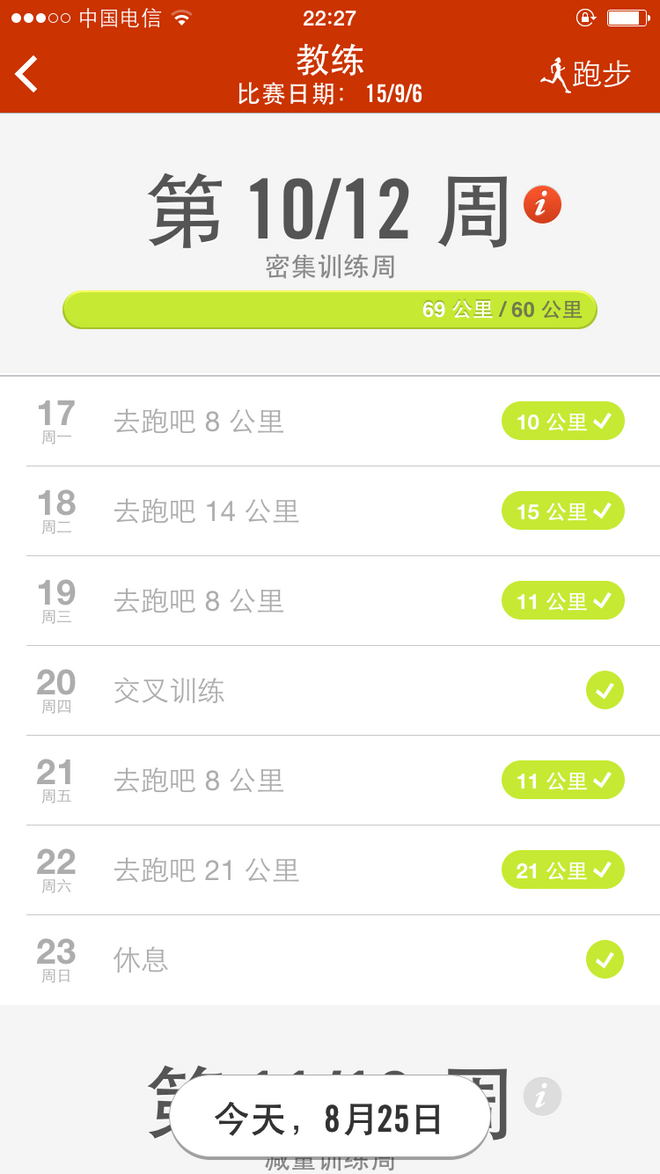Start a run with the 跑步 button
The width and height of the screenshot is (660, 1174).
coord(586,74)
